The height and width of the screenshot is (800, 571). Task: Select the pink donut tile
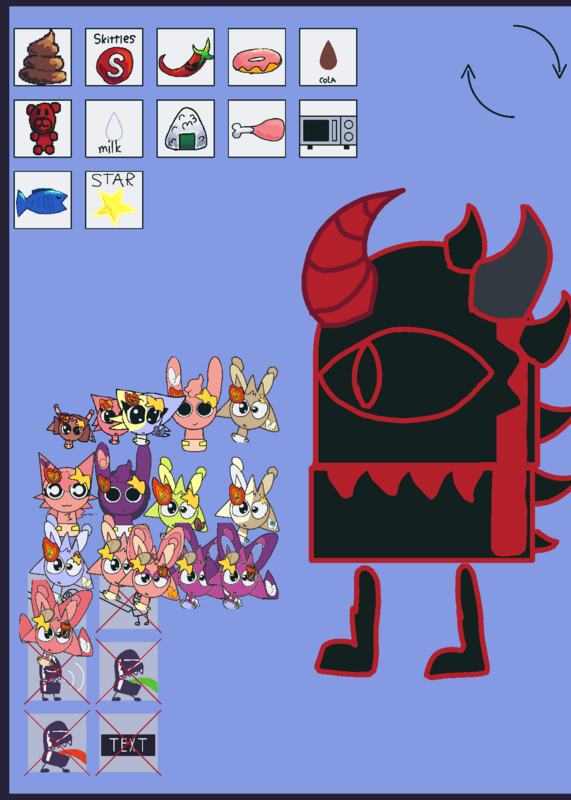pos(257,57)
